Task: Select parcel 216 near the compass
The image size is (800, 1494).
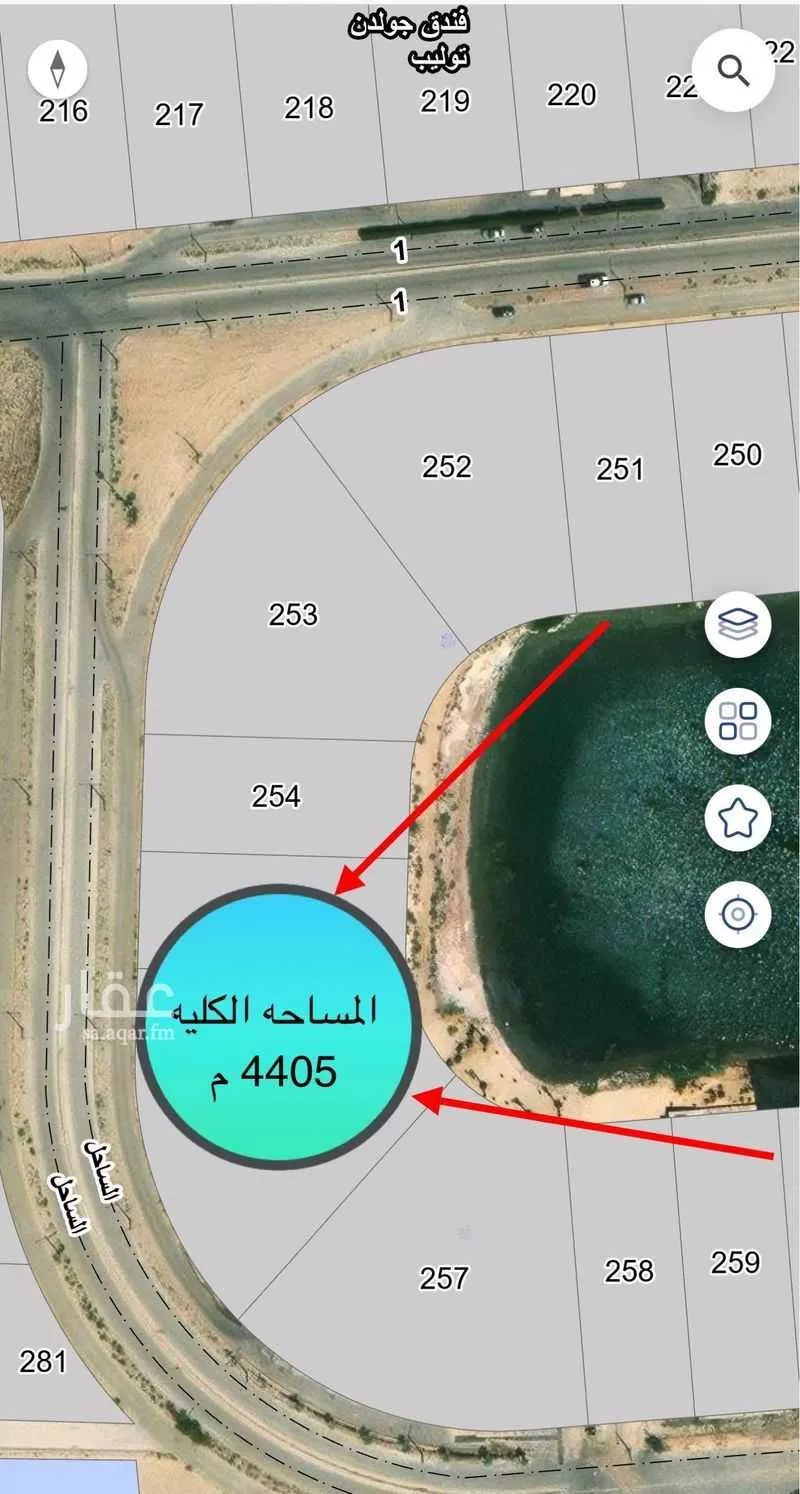Action: [65, 112]
